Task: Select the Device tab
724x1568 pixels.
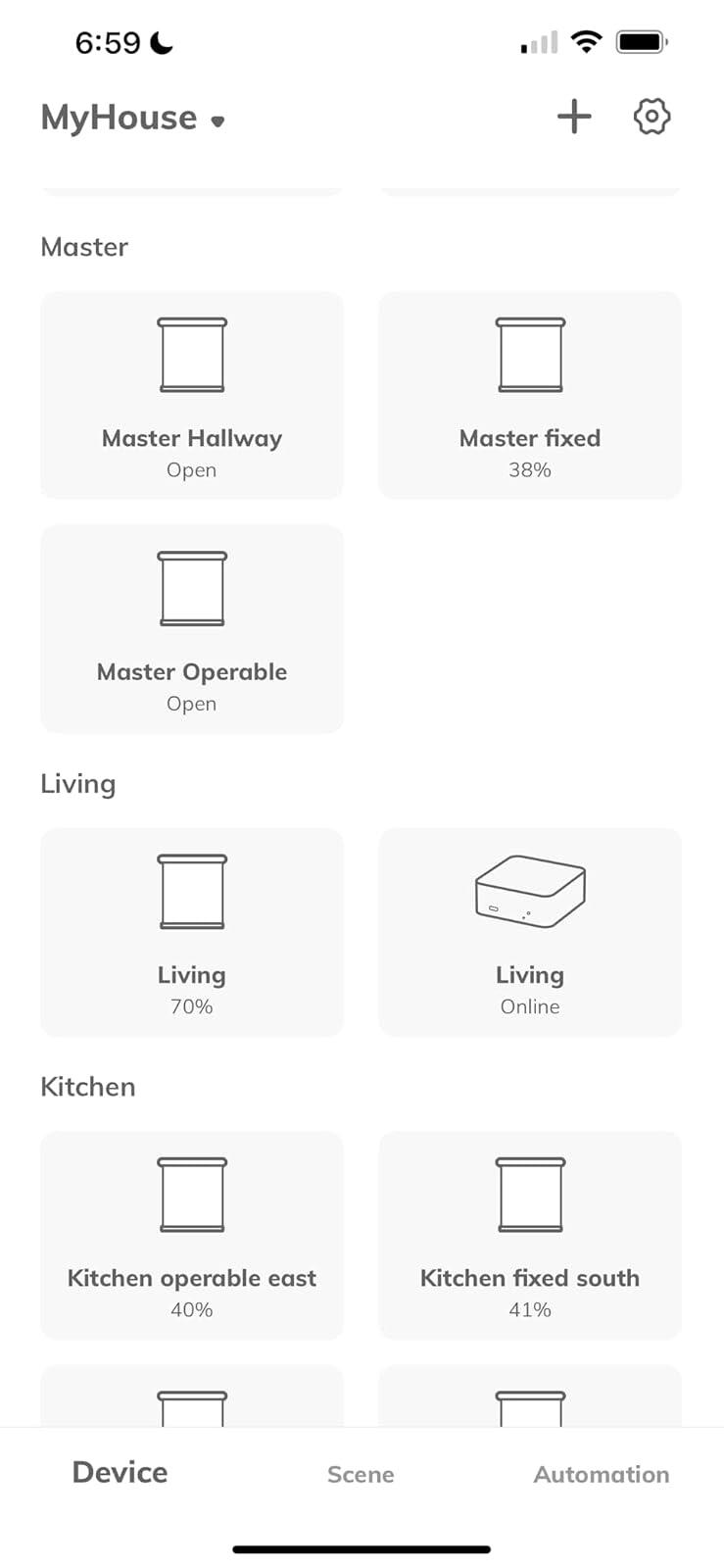Action: tap(120, 1472)
